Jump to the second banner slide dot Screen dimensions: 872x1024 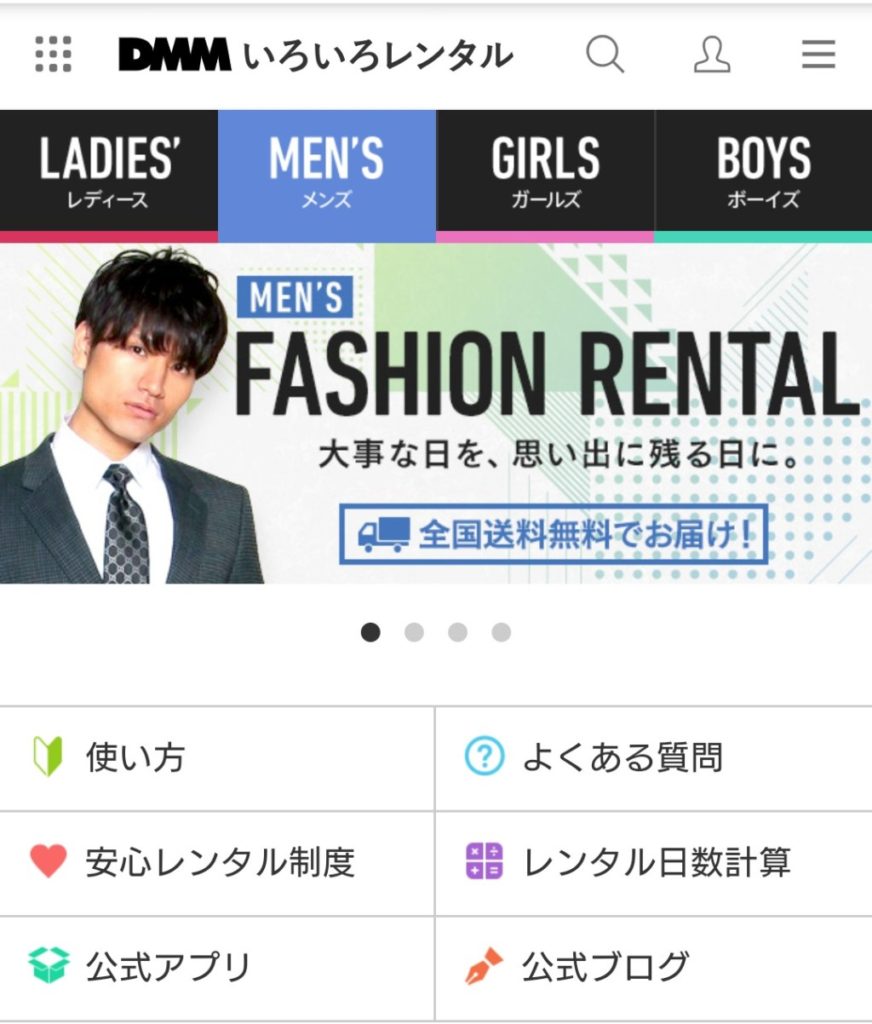(x=414, y=632)
